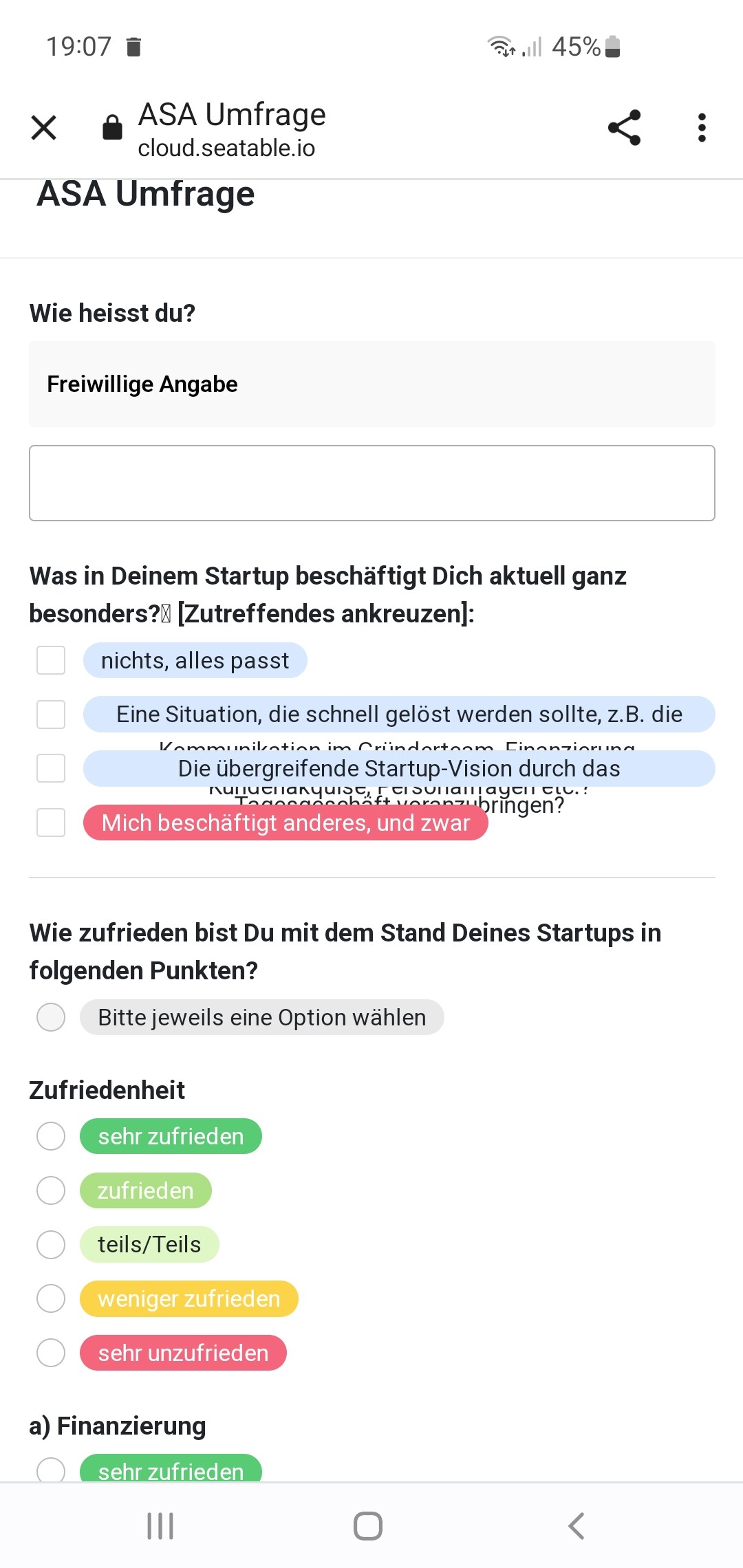Select 'zufrieden' under Zufriedenheit
Viewport: 743px width, 1568px height.
(x=51, y=1190)
